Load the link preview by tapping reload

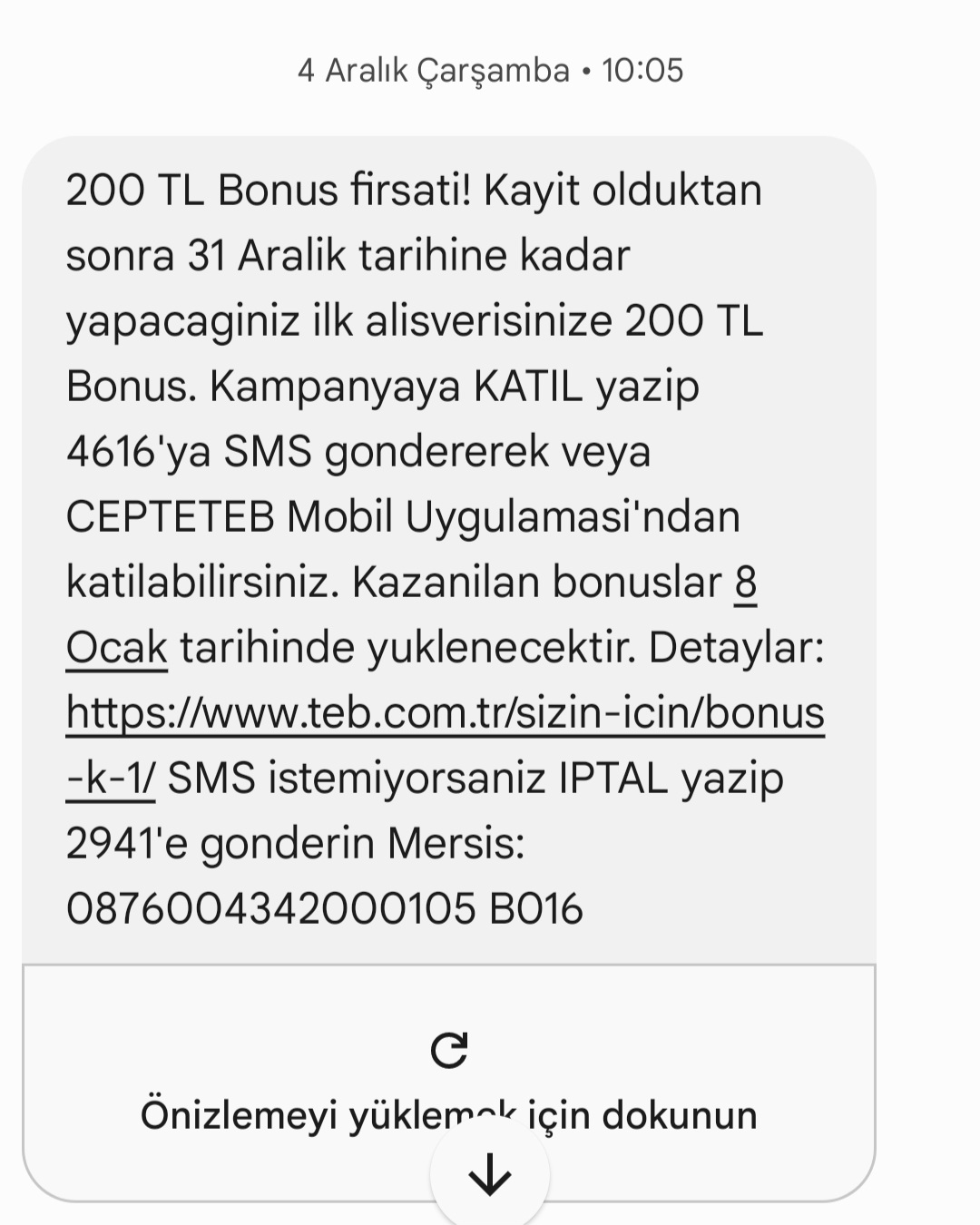coord(448,1051)
